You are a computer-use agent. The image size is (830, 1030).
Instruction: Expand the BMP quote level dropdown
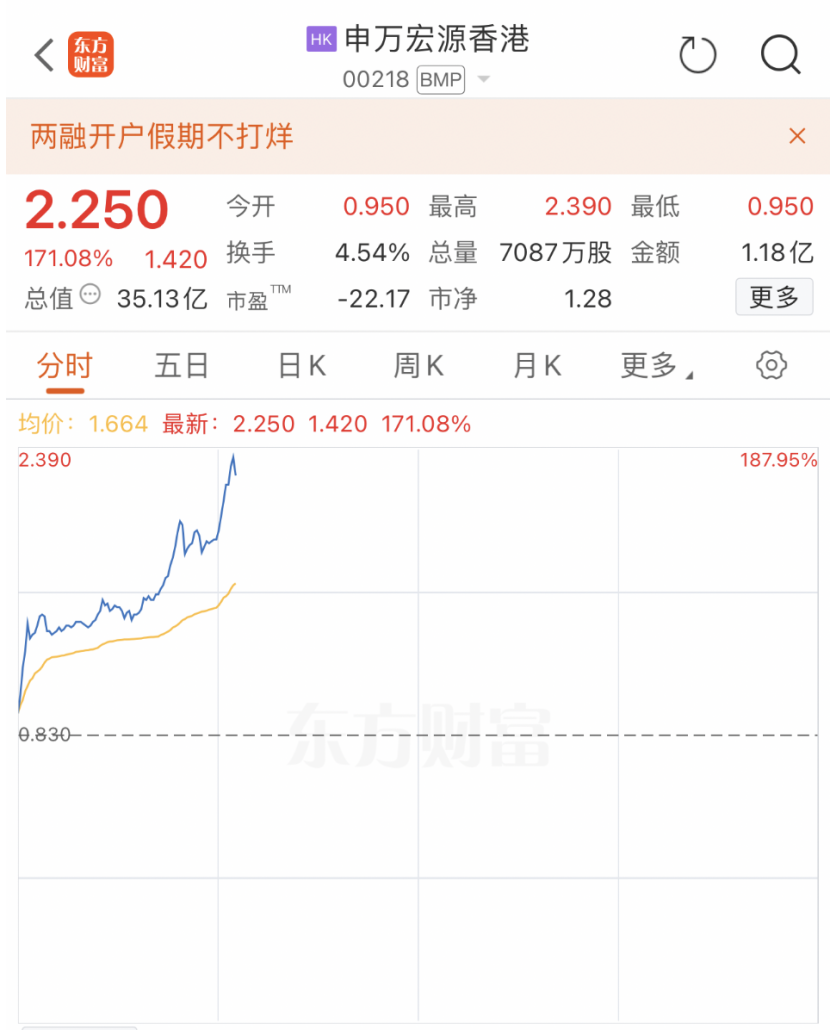coord(484,79)
